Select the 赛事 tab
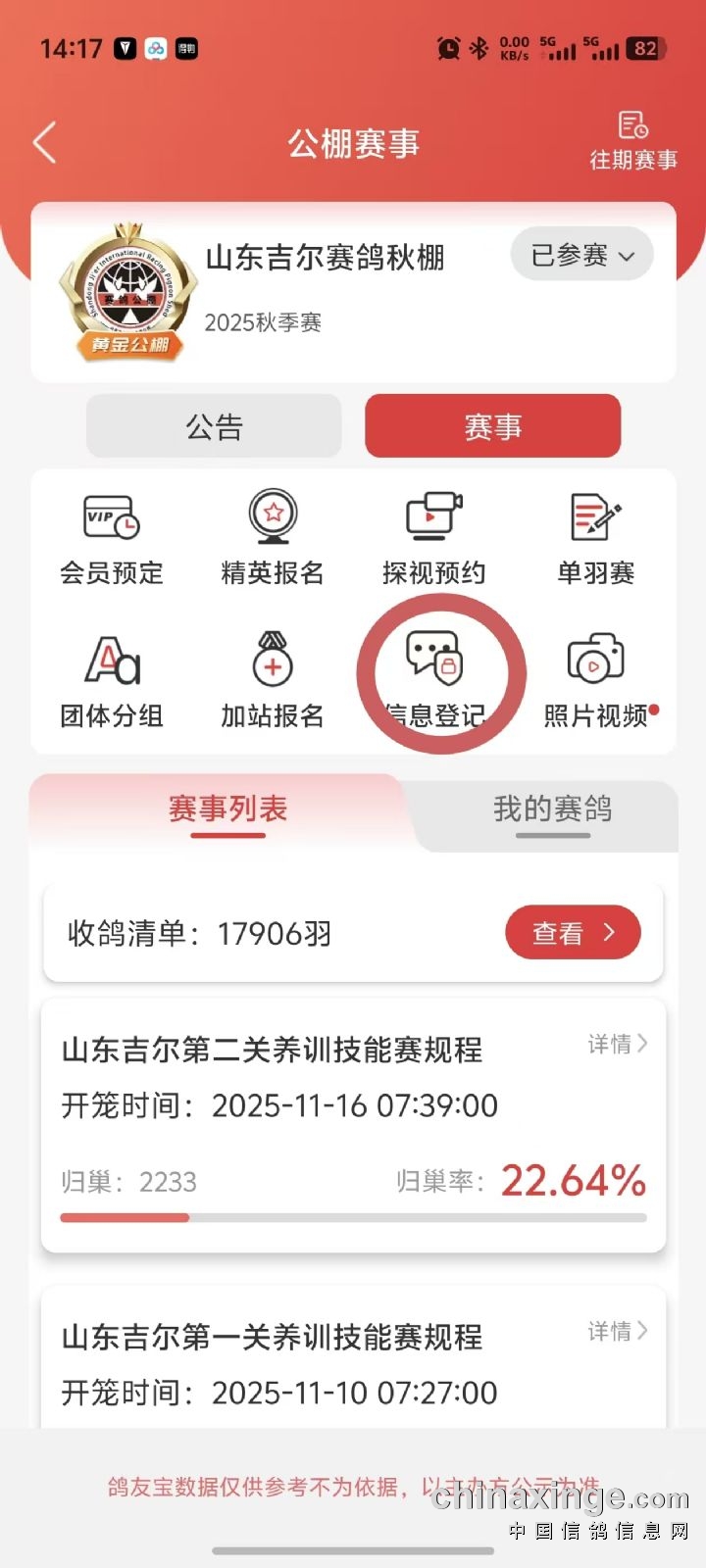The image size is (706, 1568). click(492, 426)
